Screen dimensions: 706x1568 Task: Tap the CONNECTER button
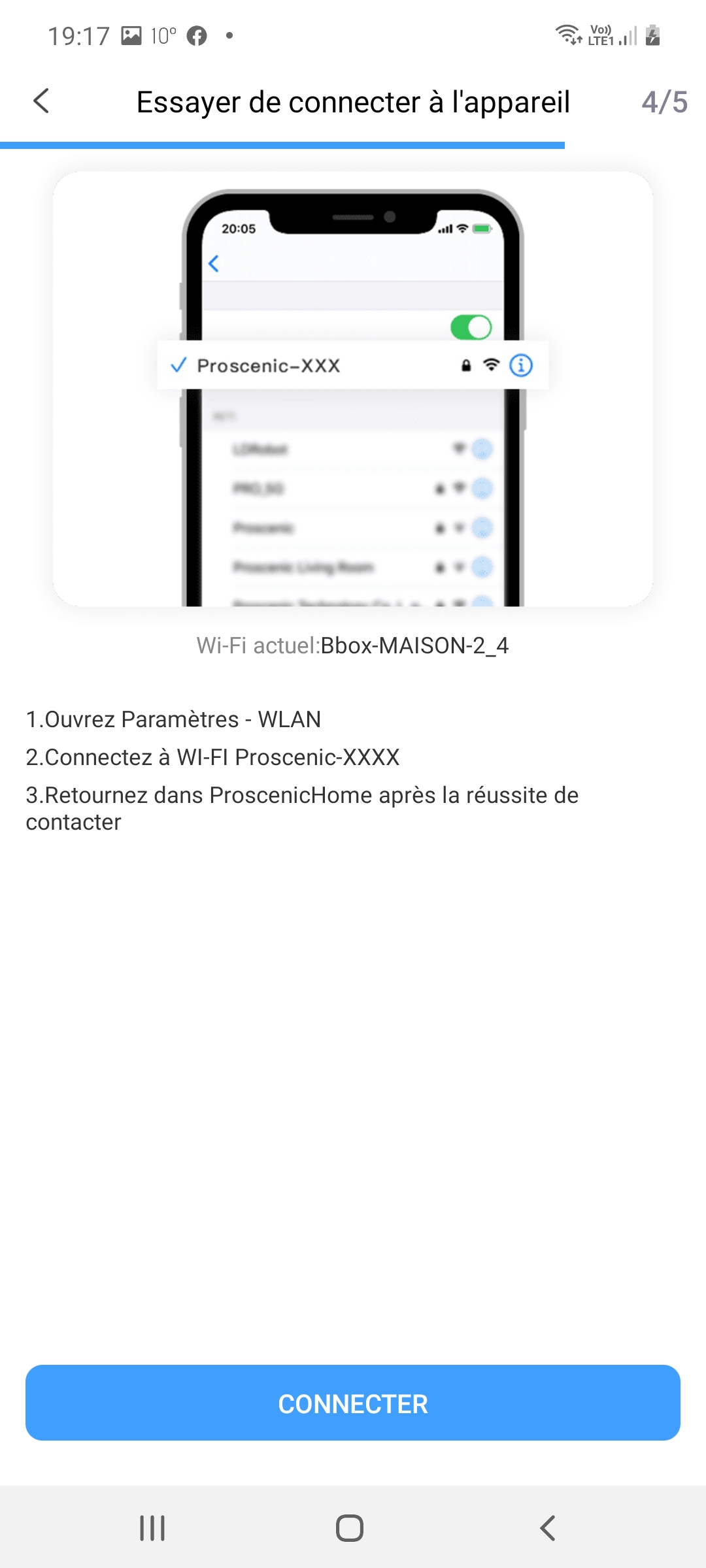353,1403
